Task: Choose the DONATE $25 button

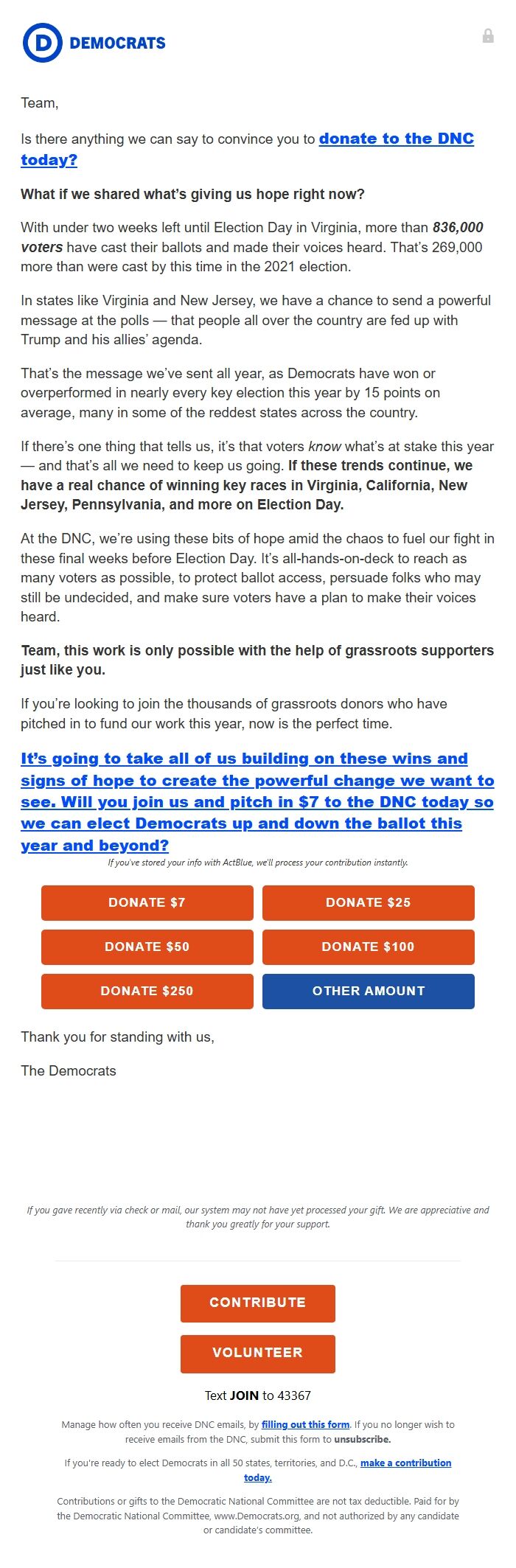Action: pyautogui.click(x=368, y=902)
